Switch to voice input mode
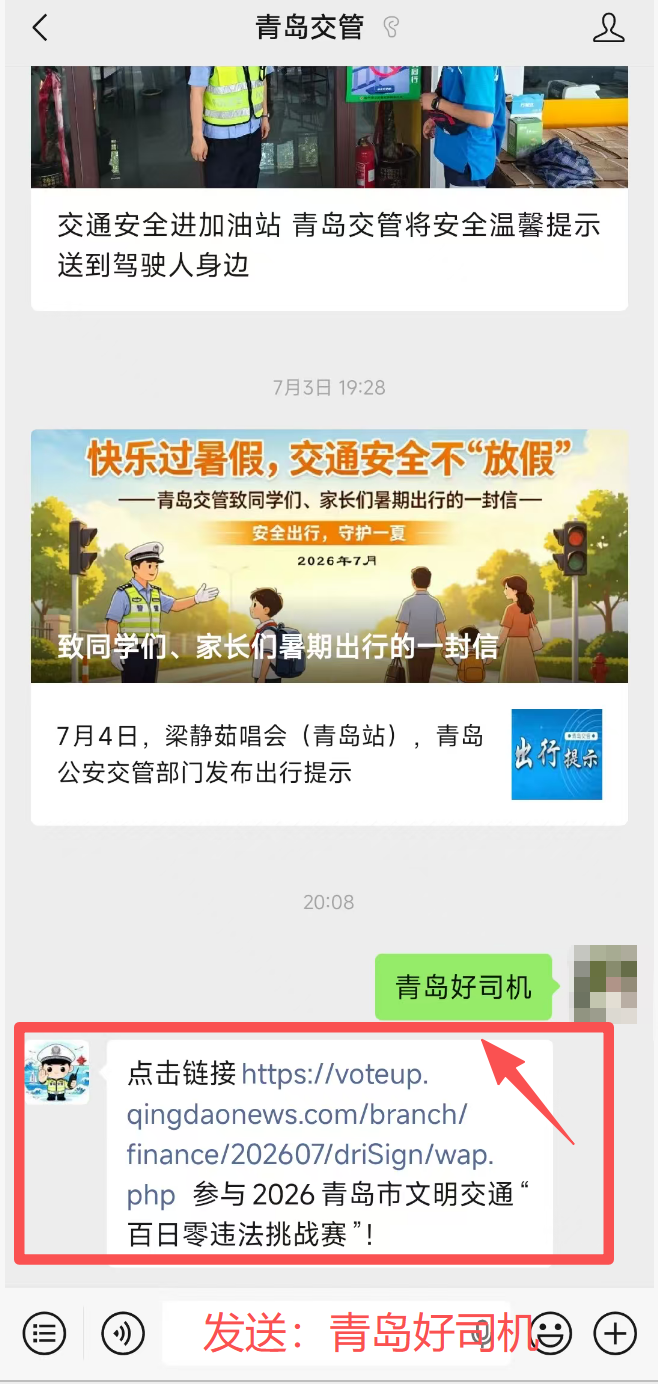The image size is (658, 1384). point(123,1333)
